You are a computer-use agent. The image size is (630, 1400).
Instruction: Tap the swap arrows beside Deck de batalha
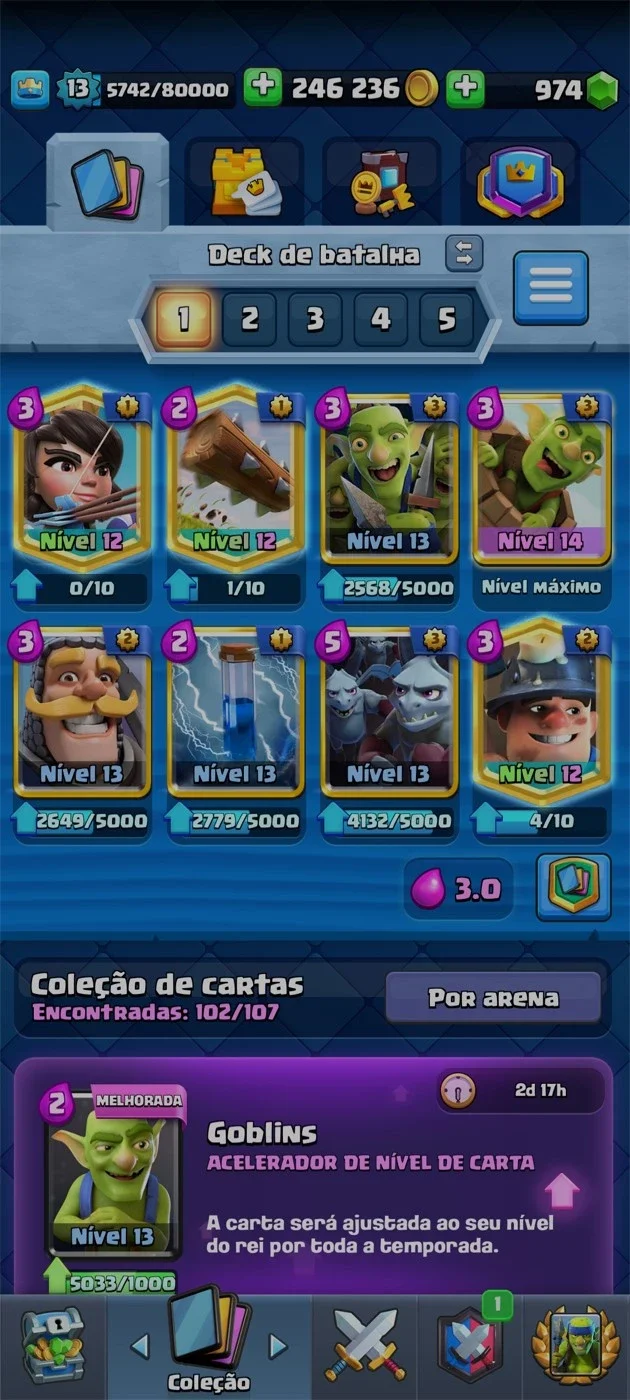(x=464, y=253)
